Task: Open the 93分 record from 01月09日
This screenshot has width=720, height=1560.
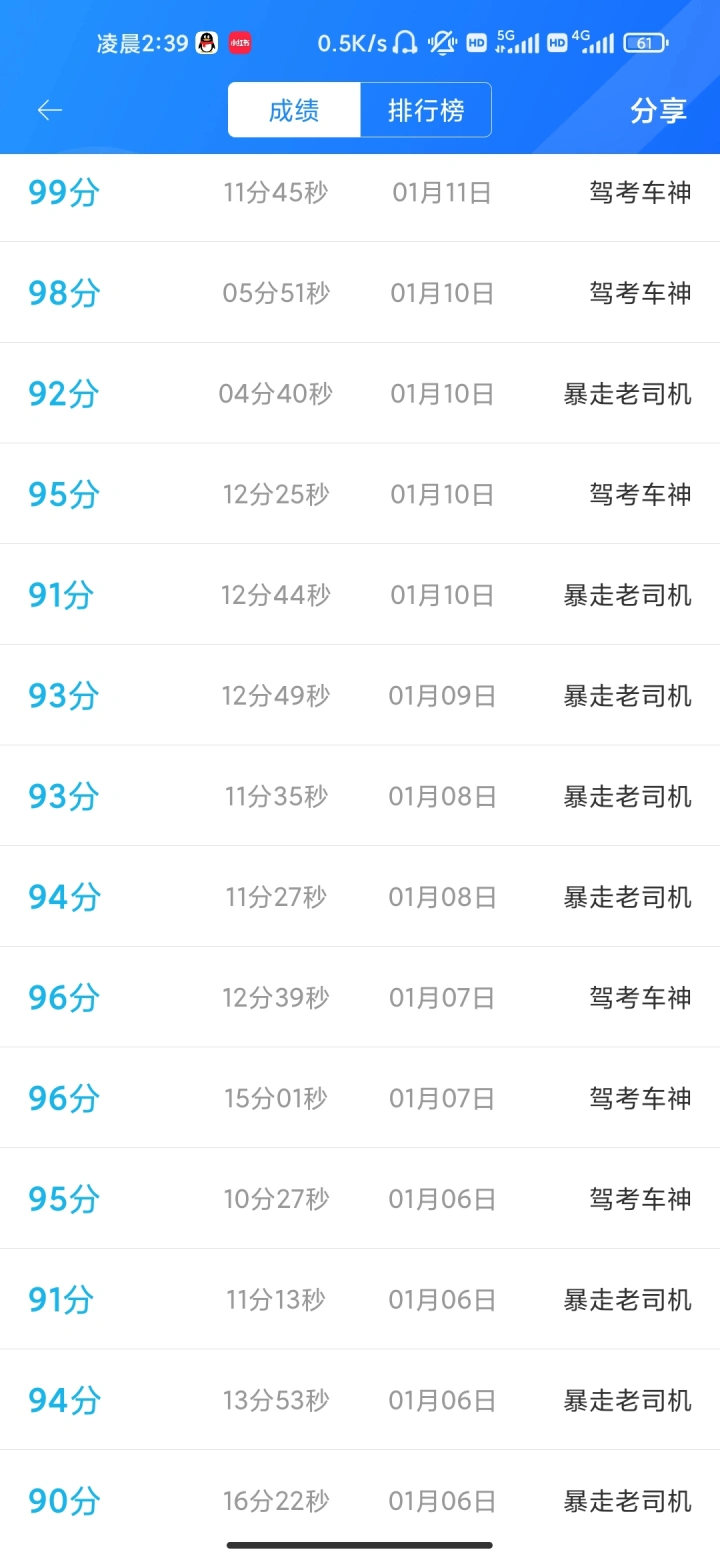Action: [x=360, y=695]
